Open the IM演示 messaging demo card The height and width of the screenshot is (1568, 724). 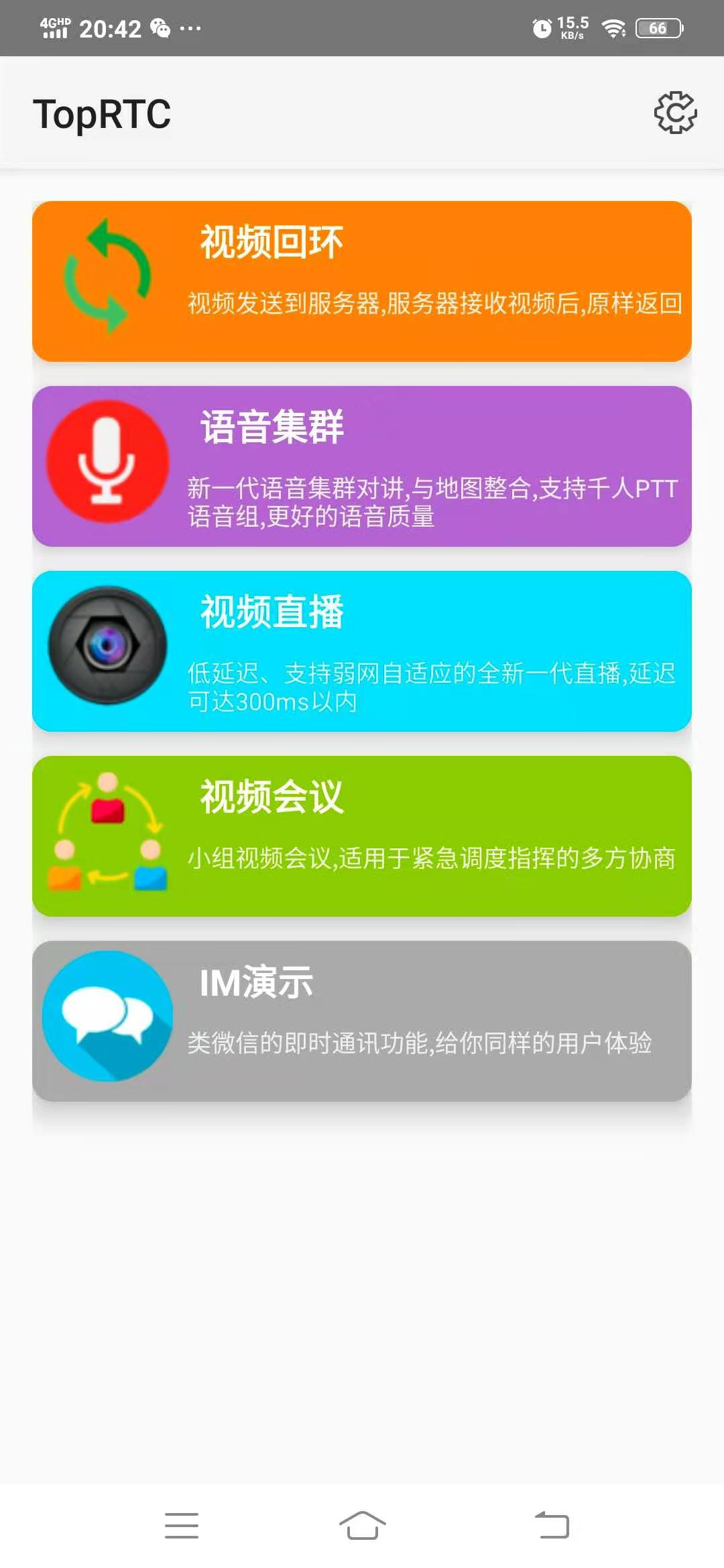[362, 1021]
